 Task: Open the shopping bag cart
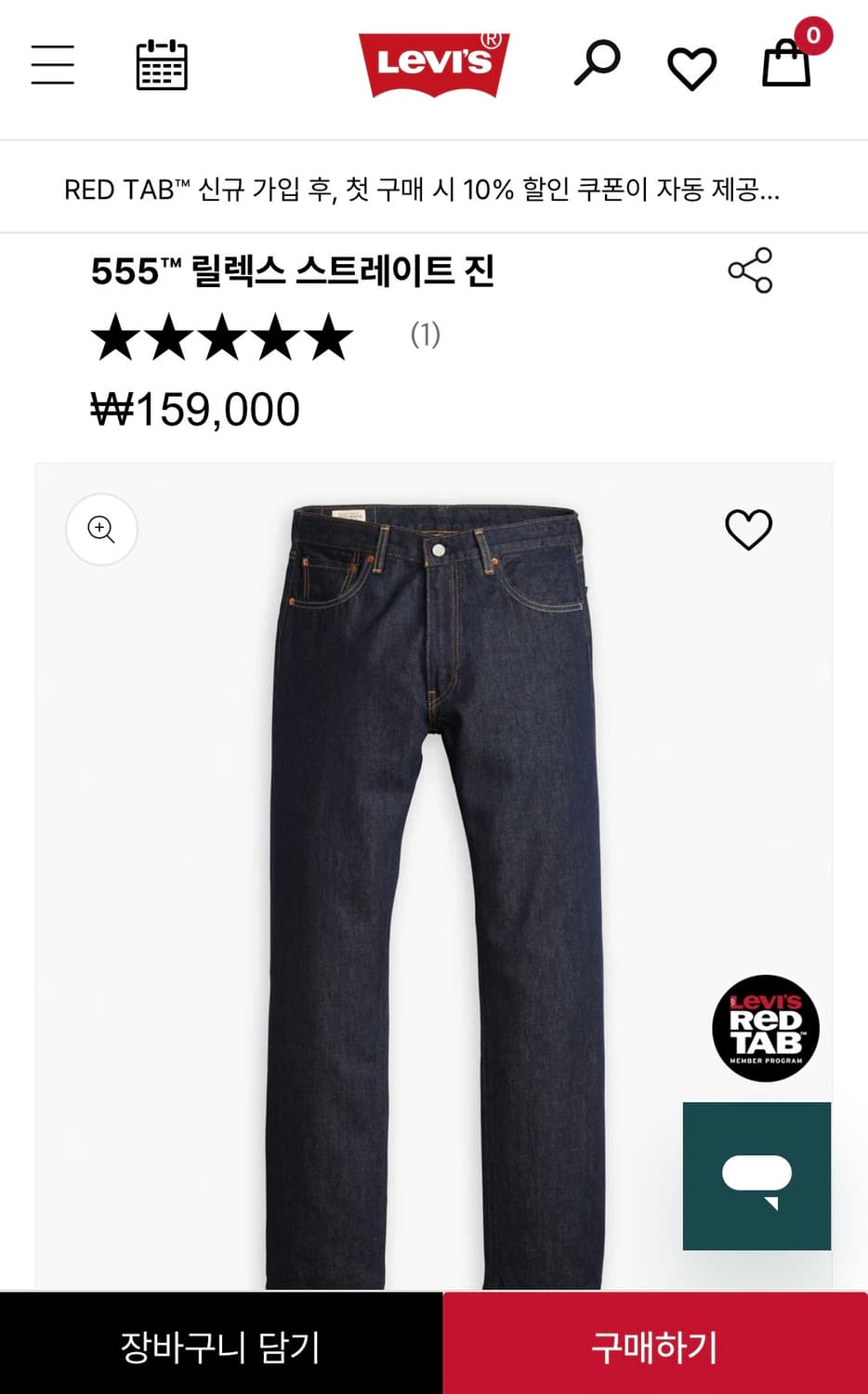point(785,67)
